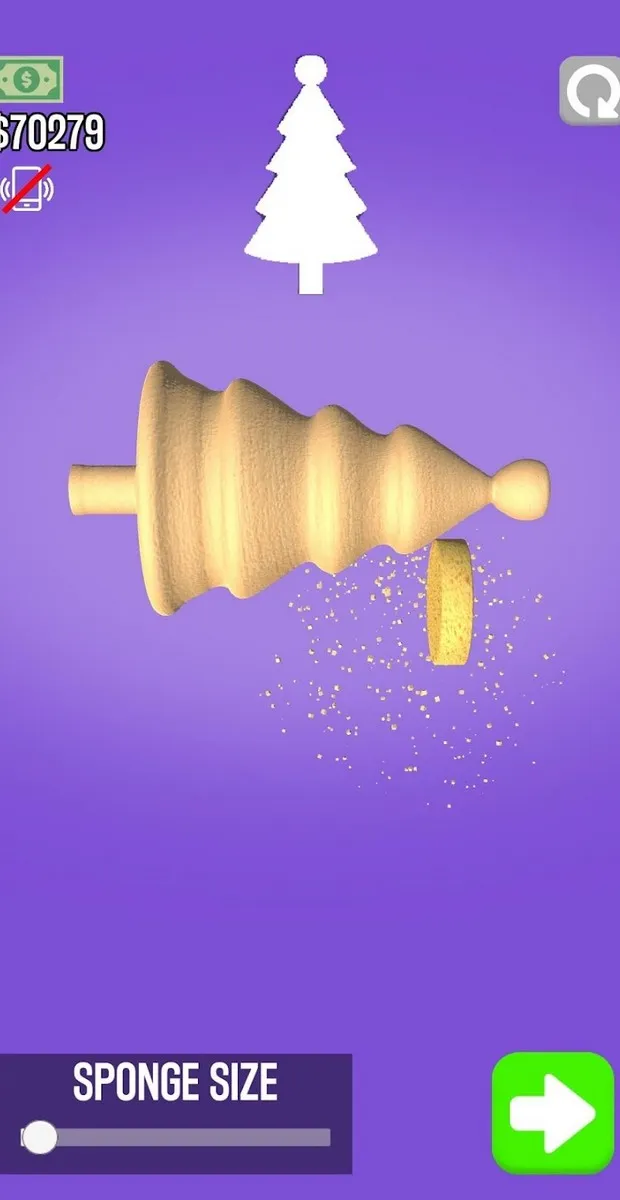The height and width of the screenshot is (1200, 620).
Task: Toggle the phone vibration icon
Action: [27, 189]
